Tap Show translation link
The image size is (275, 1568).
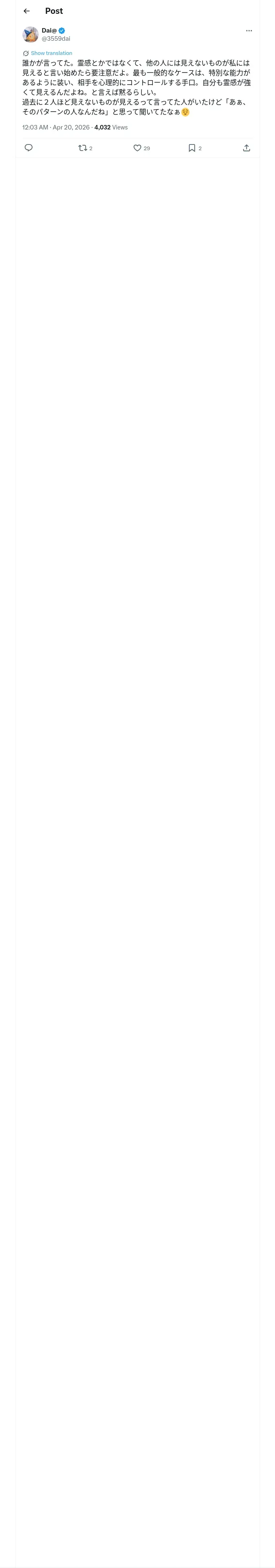point(51,54)
